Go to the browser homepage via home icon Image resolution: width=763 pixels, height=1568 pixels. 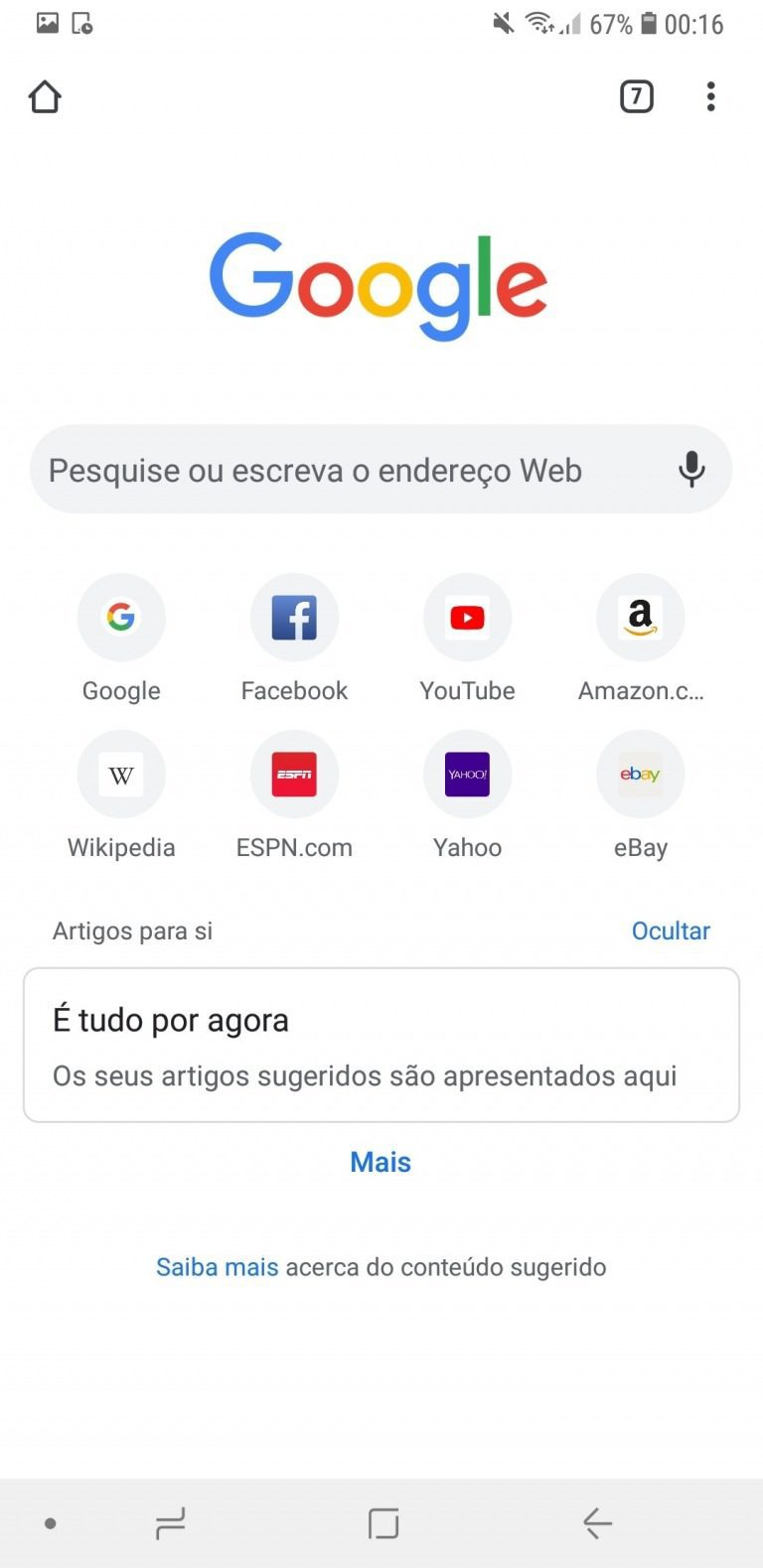[44, 96]
